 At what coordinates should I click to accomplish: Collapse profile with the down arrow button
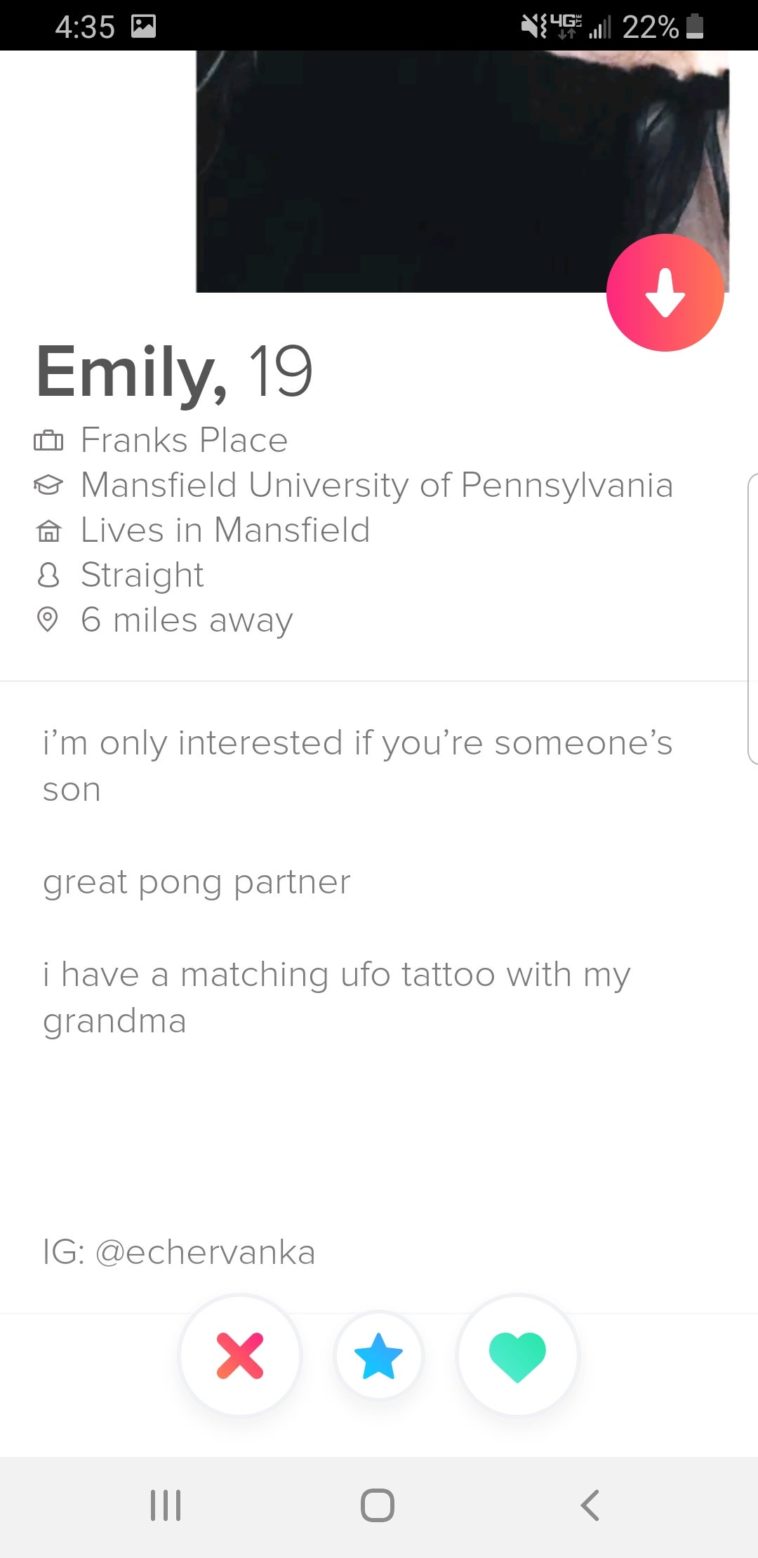(665, 293)
